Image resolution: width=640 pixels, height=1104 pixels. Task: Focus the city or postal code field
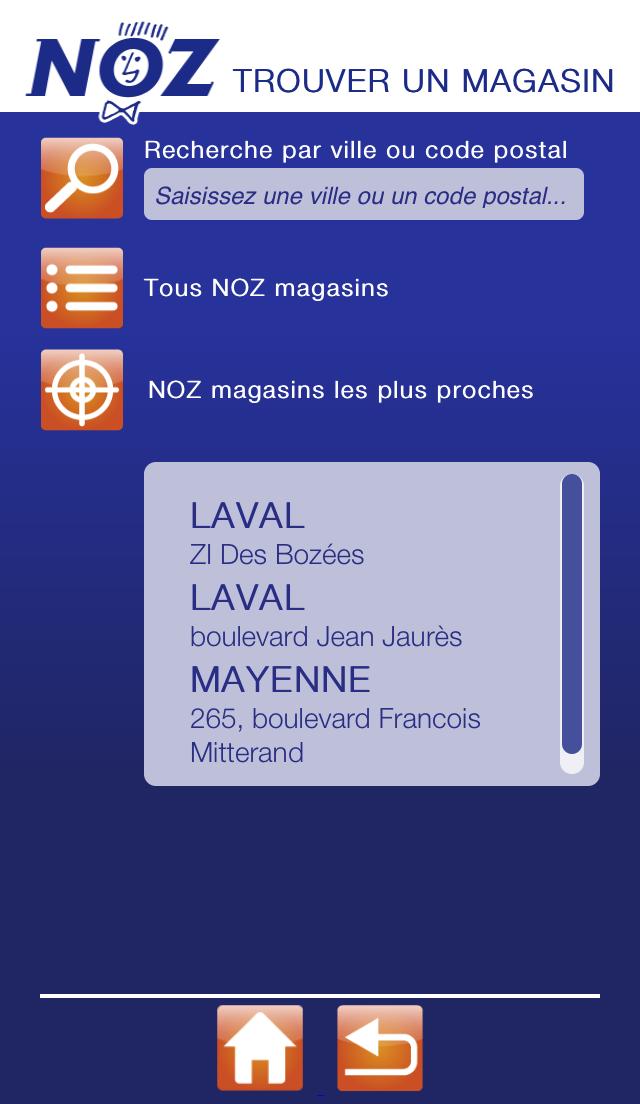(363, 195)
